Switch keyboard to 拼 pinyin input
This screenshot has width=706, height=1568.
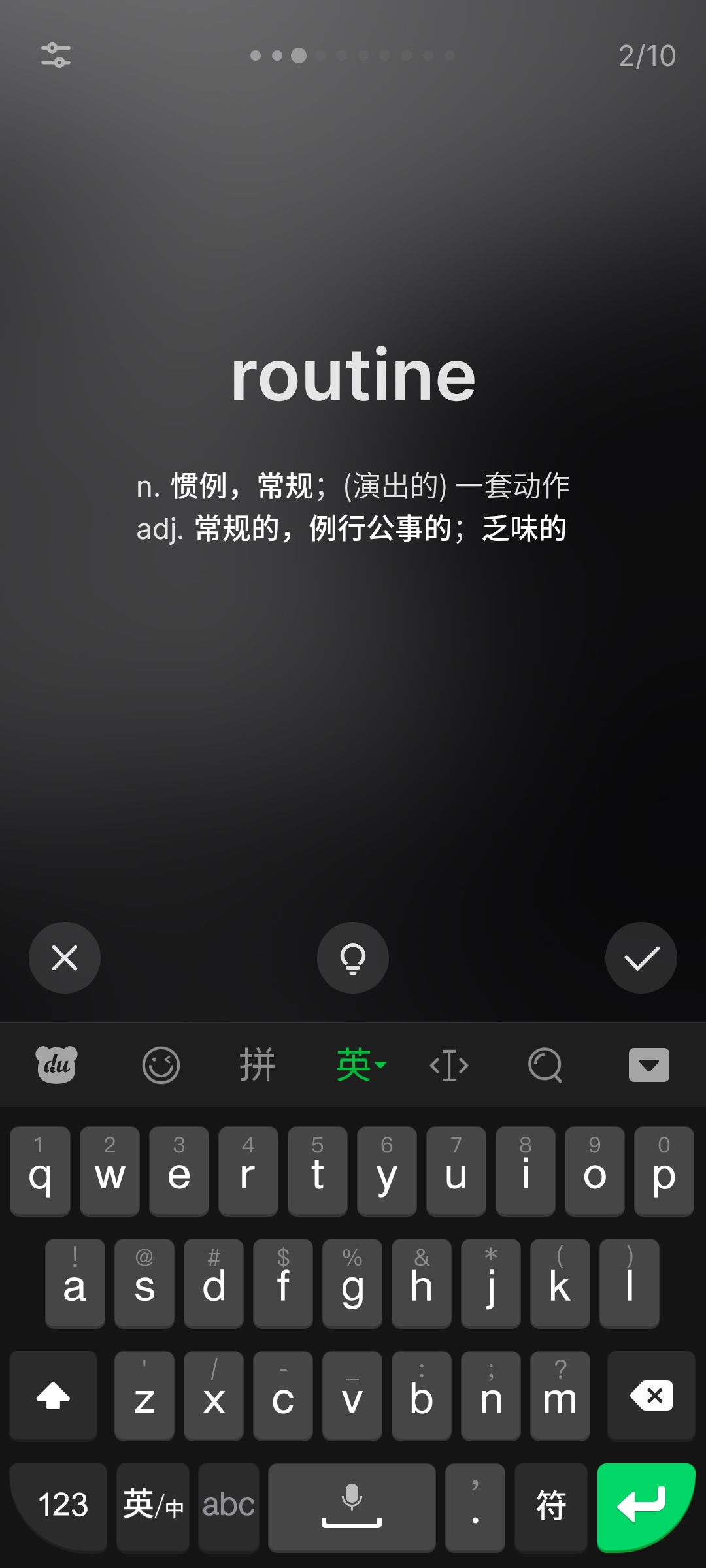point(258,1065)
